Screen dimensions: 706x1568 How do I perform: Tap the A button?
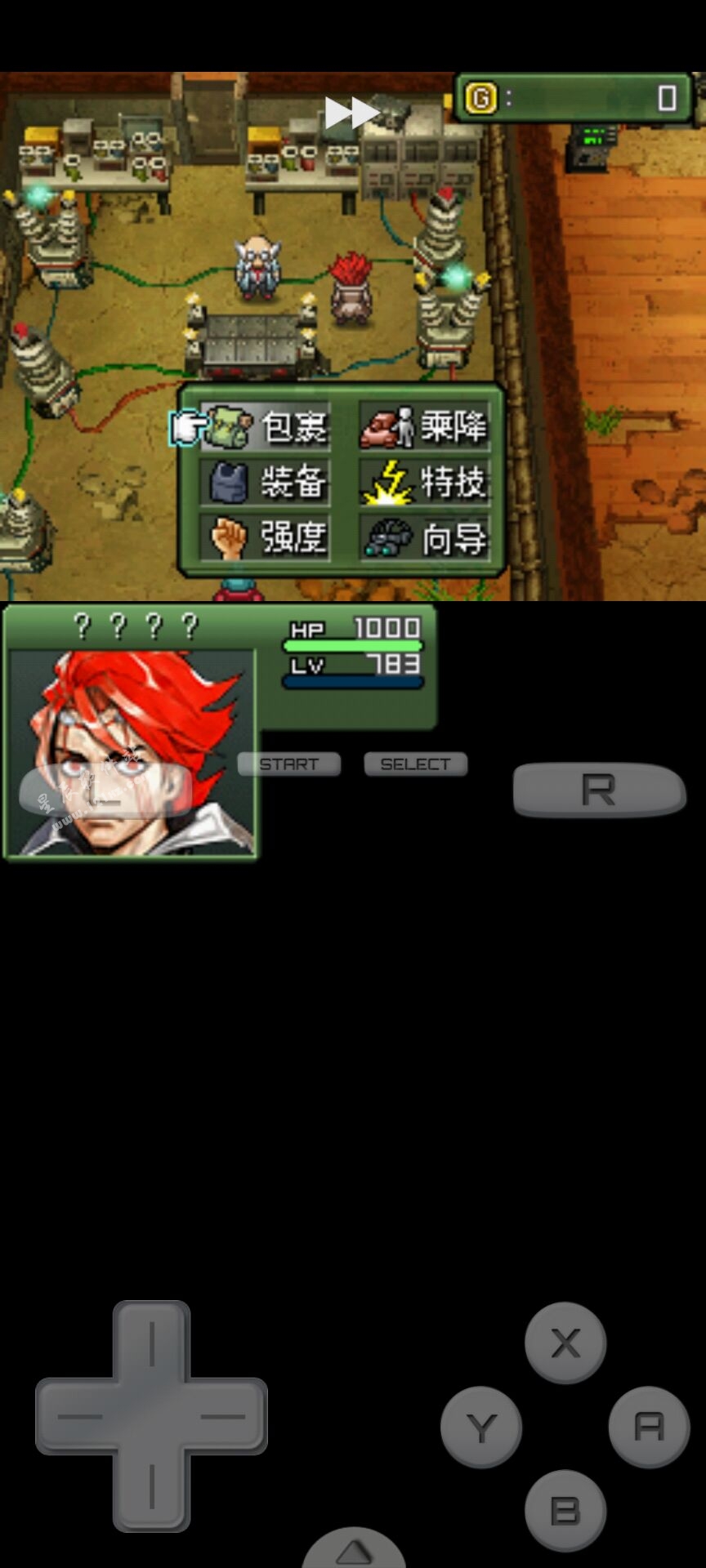tap(649, 1427)
